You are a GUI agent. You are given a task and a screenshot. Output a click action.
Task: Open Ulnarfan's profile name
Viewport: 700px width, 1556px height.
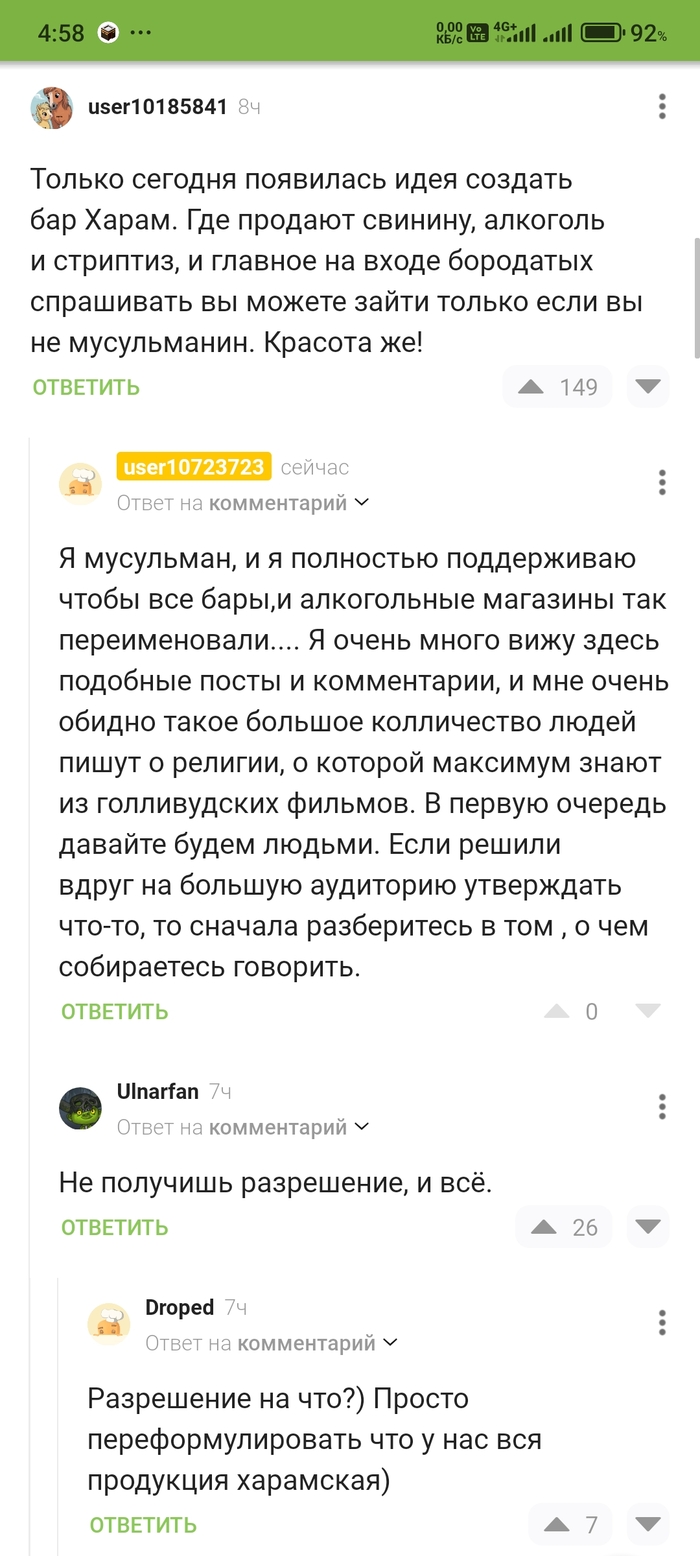coord(158,1091)
